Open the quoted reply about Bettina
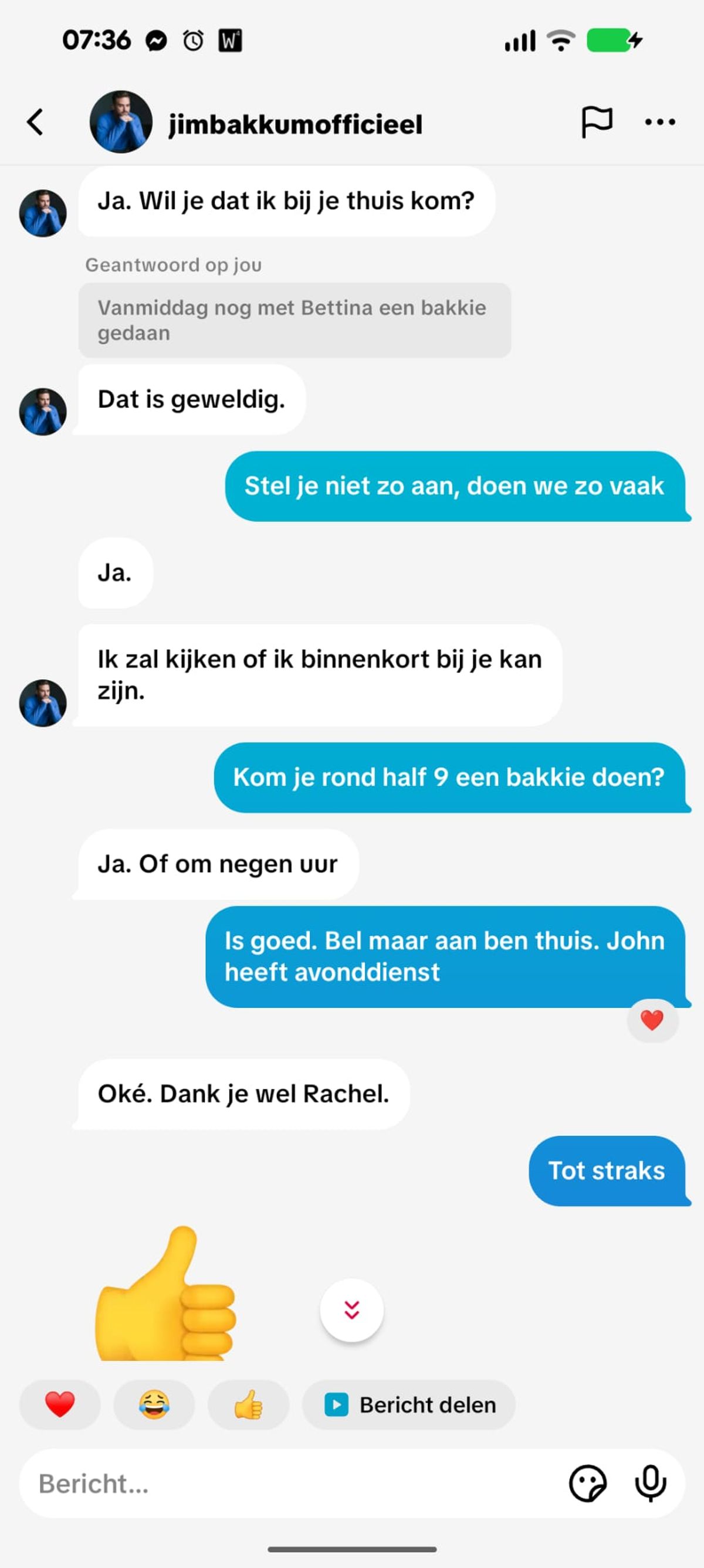This screenshot has width=704, height=1568. click(294, 320)
